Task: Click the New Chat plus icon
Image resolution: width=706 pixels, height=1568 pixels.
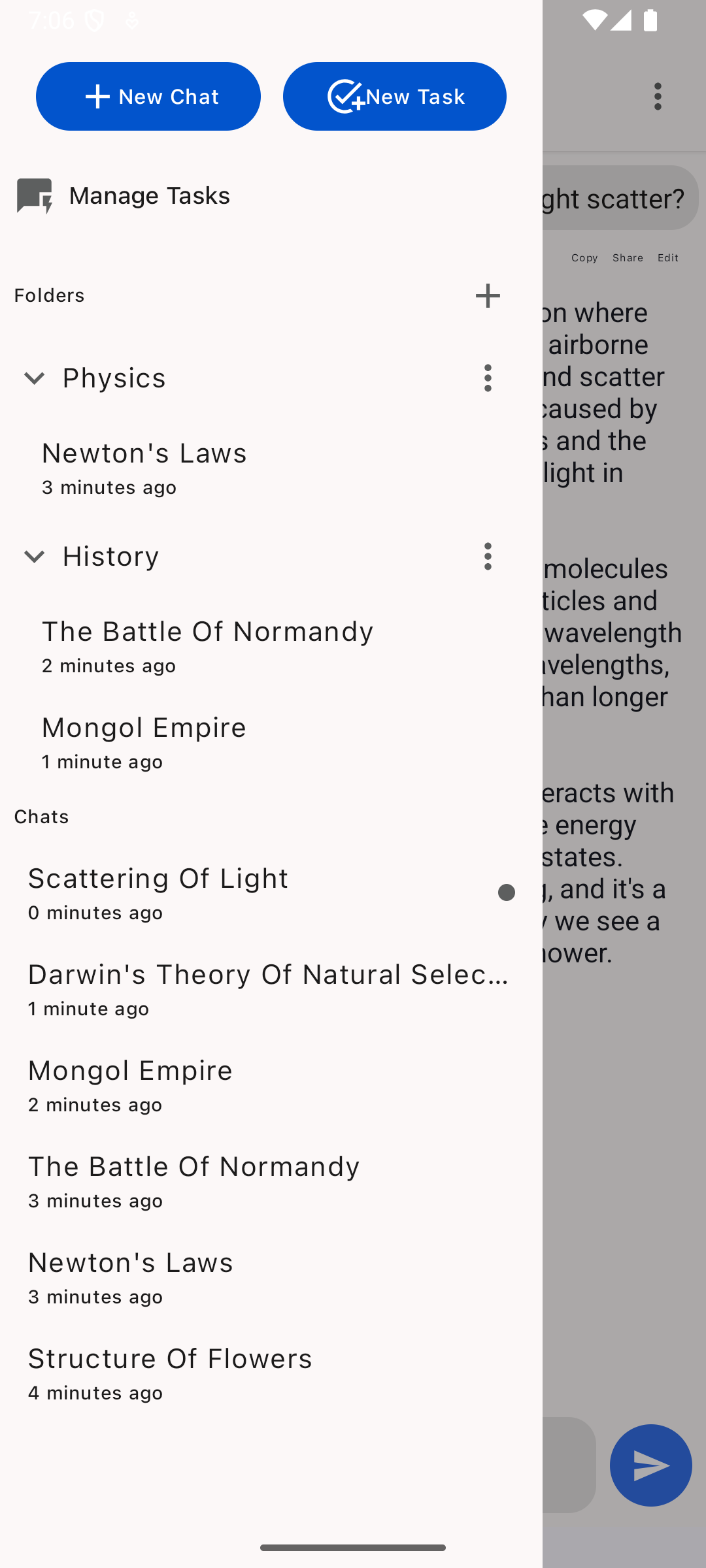Action: 97,96
